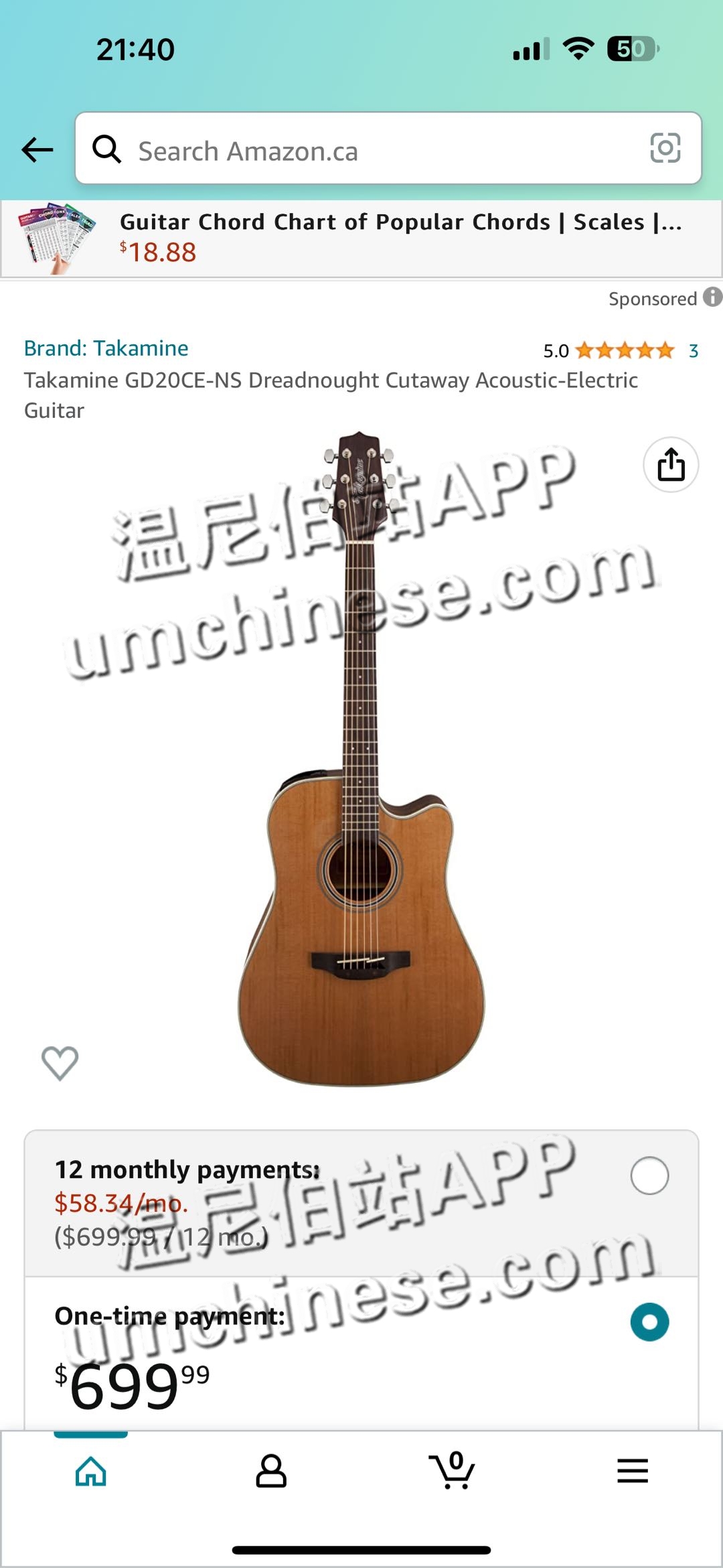Open the Brand: Takamine link
Screen dimensions: 723x1568
coord(106,348)
